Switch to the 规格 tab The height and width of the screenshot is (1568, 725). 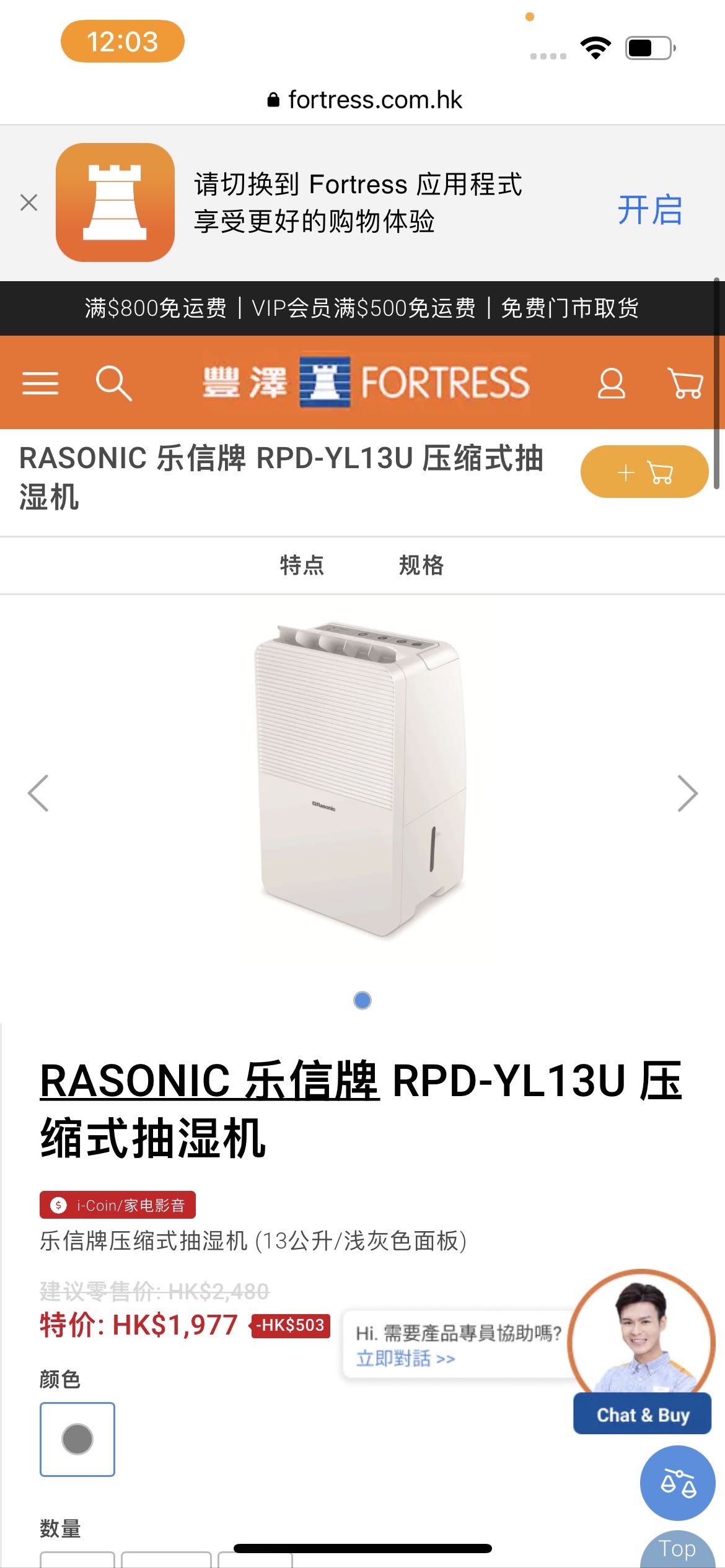point(421,565)
